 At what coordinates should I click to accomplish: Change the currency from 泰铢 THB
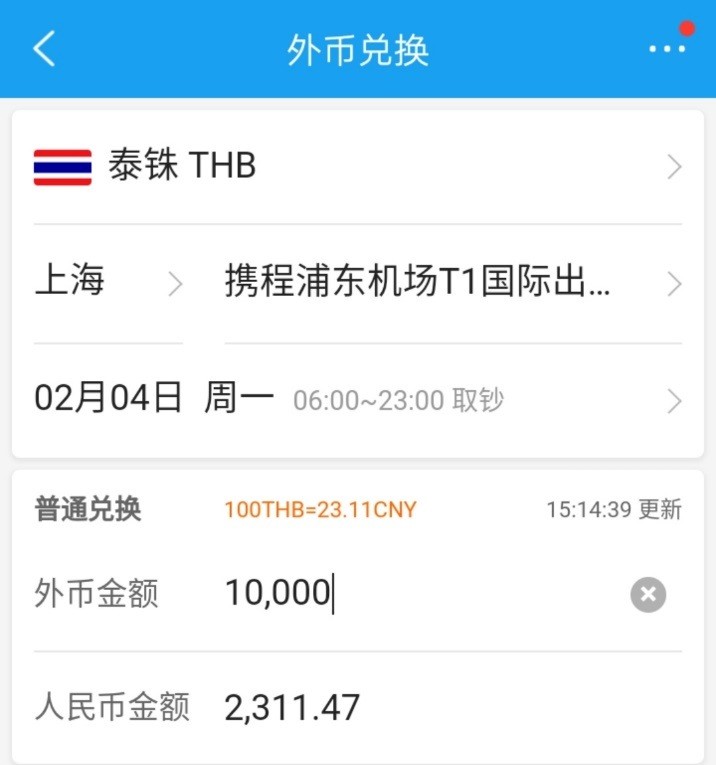[x=358, y=167]
